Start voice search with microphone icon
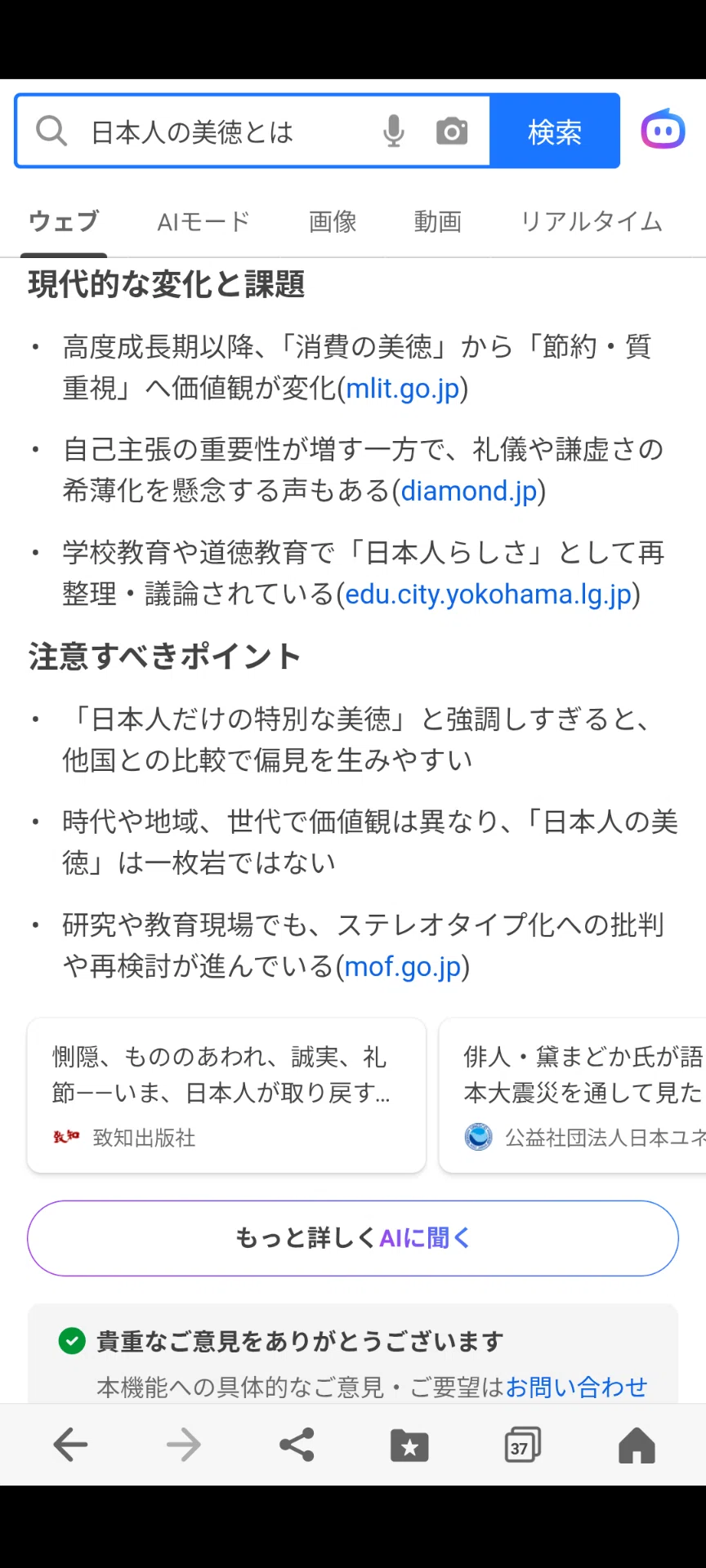706x1568 pixels. tap(394, 131)
